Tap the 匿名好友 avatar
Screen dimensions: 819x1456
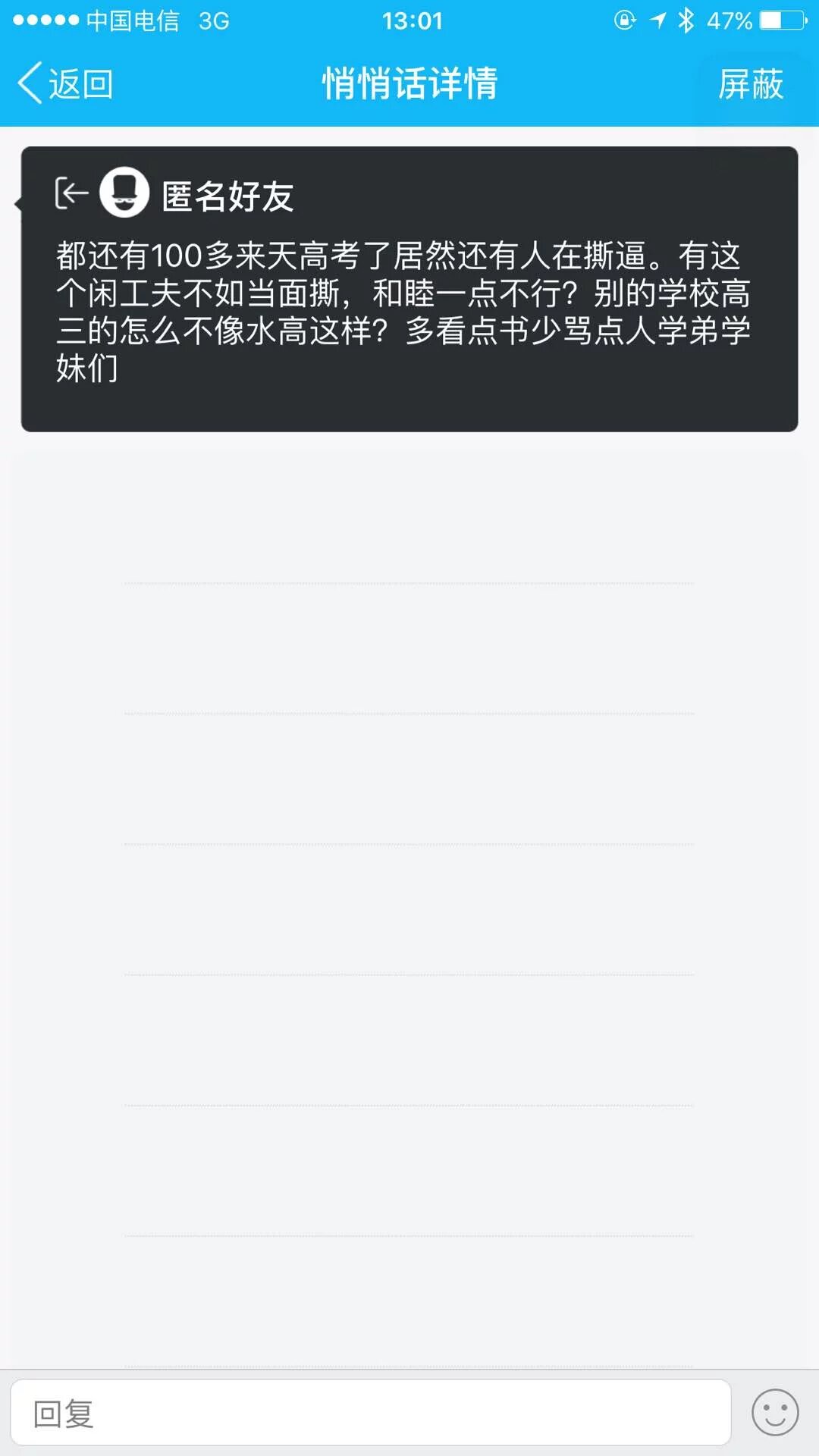click(124, 193)
